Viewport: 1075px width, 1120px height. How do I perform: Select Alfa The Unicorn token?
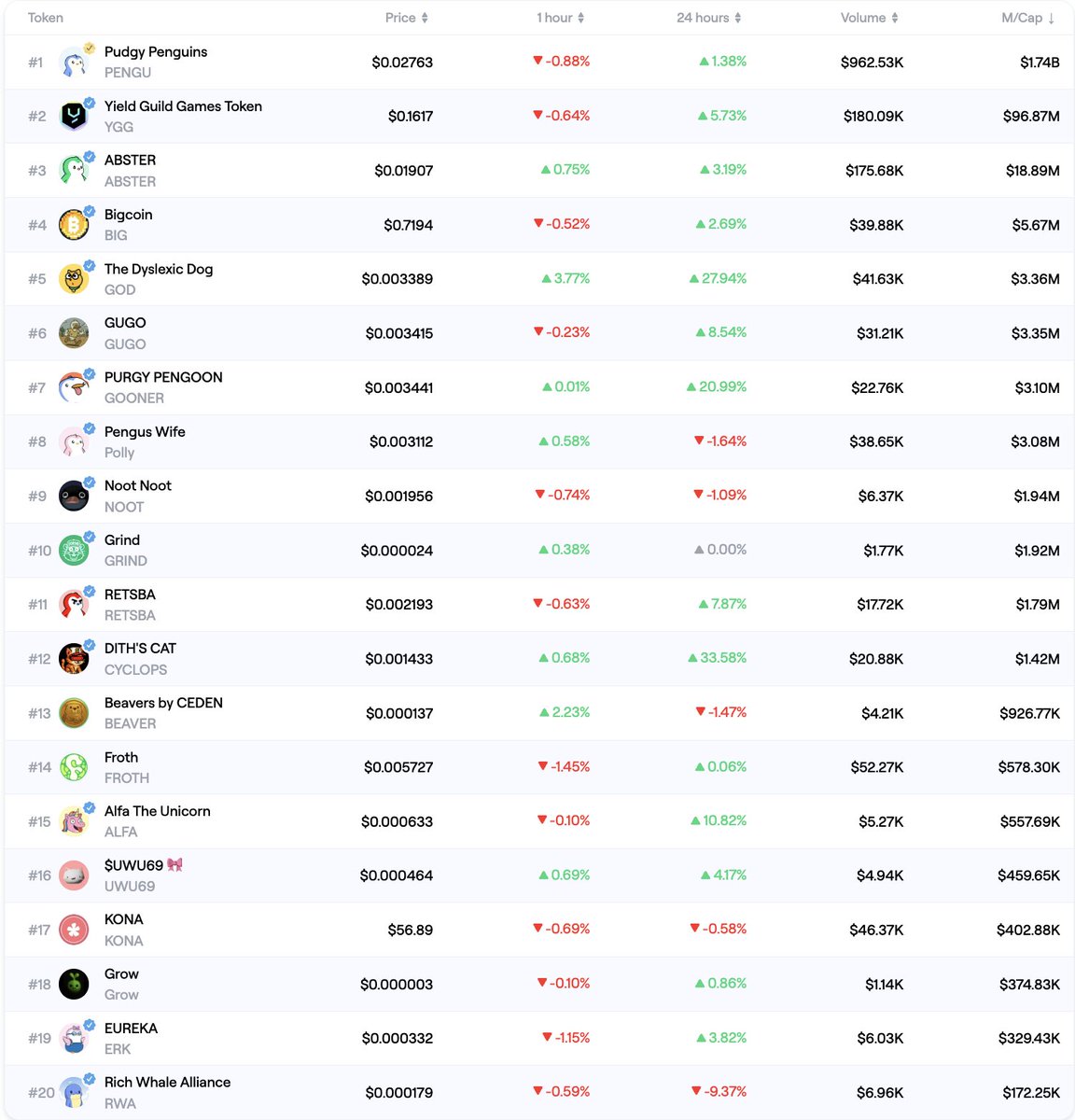coord(157,811)
